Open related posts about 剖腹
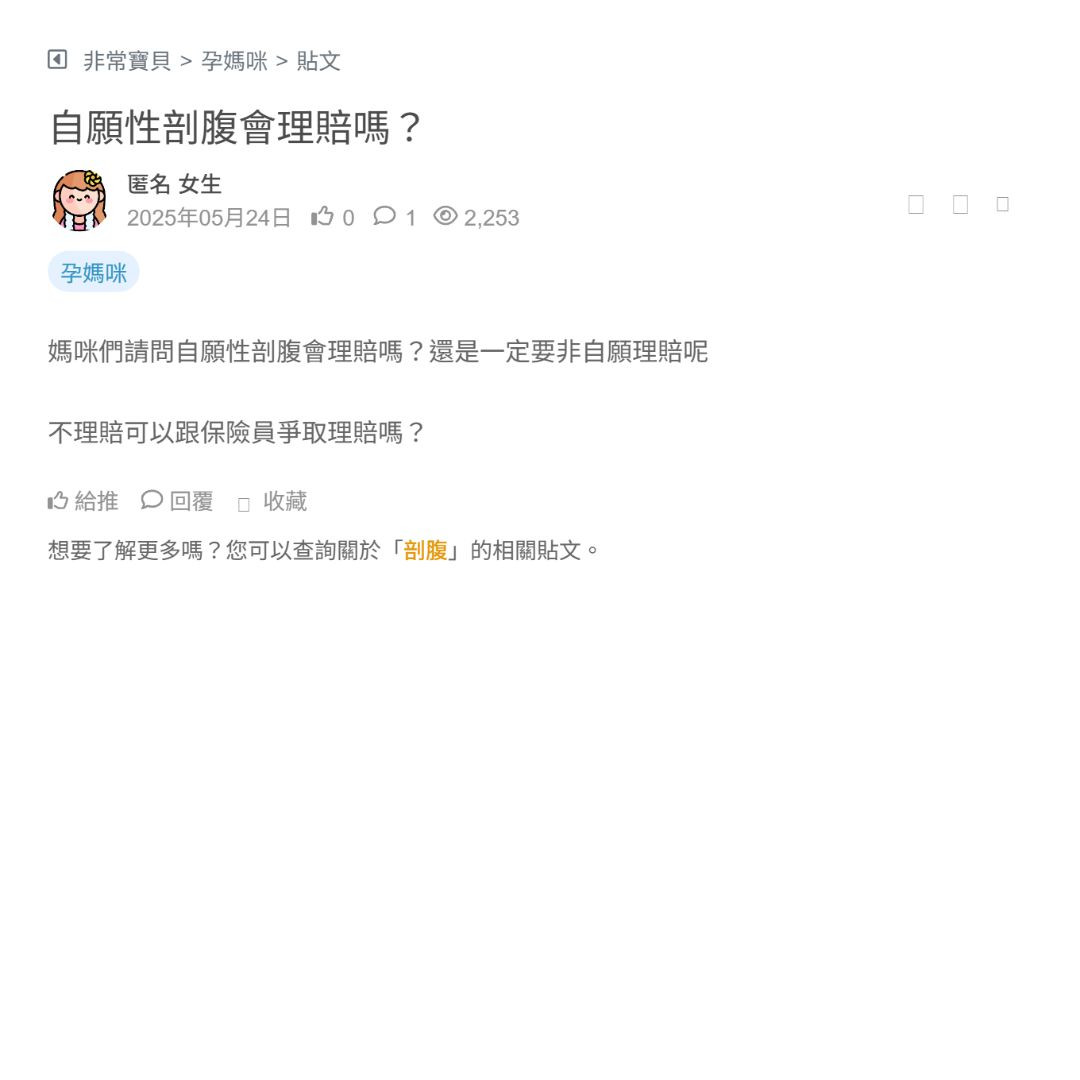The height and width of the screenshot is (1080, 1080). point(425,550)
